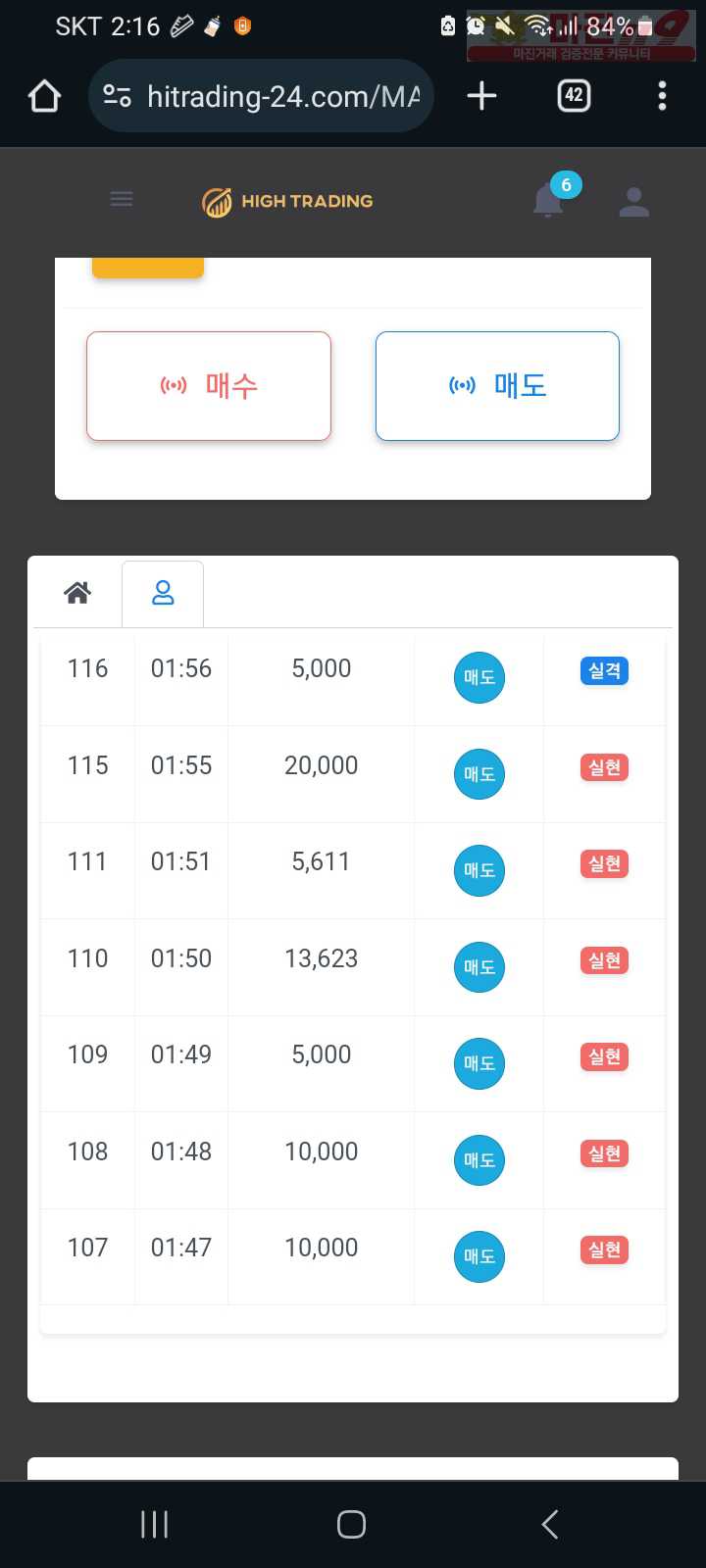
Task: Switch to the home icon tab
Action: (x=77, y=592)
